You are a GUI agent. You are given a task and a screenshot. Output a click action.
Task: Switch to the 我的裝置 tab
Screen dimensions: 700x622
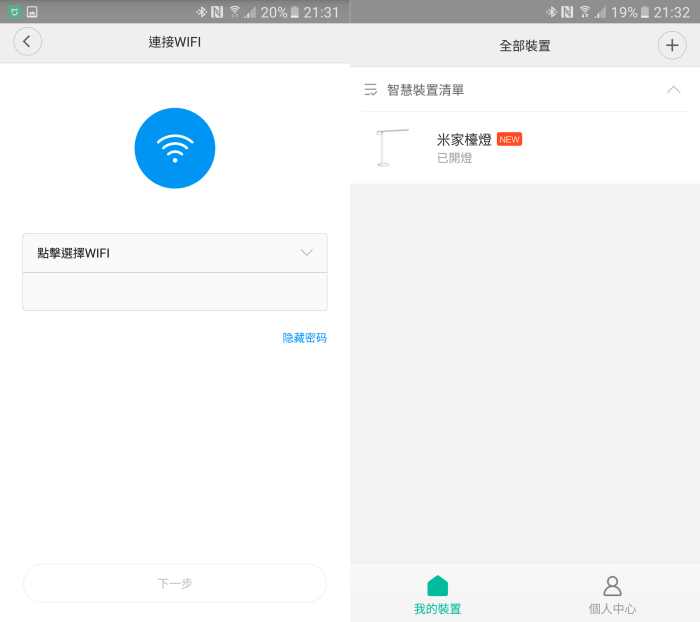point(437,594)
